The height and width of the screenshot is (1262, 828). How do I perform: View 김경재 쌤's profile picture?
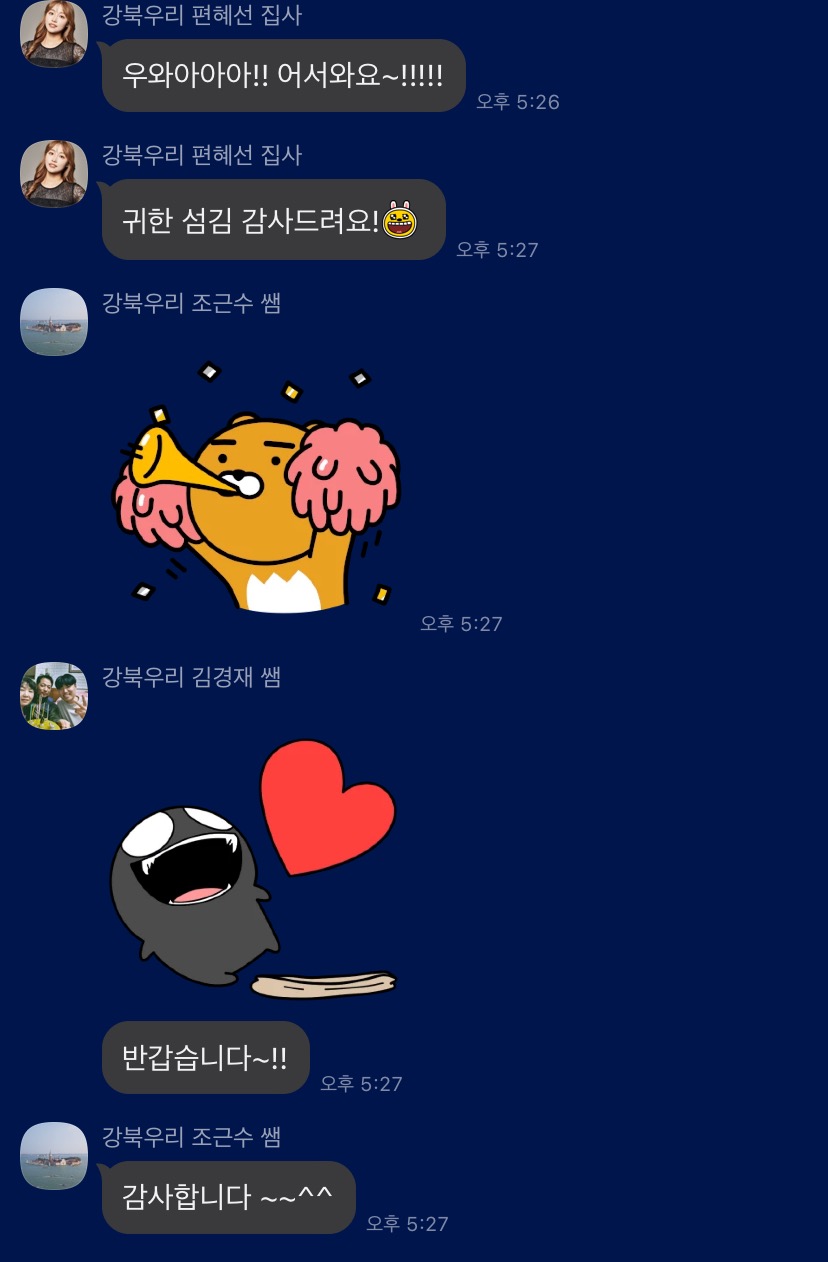point(54,696)
